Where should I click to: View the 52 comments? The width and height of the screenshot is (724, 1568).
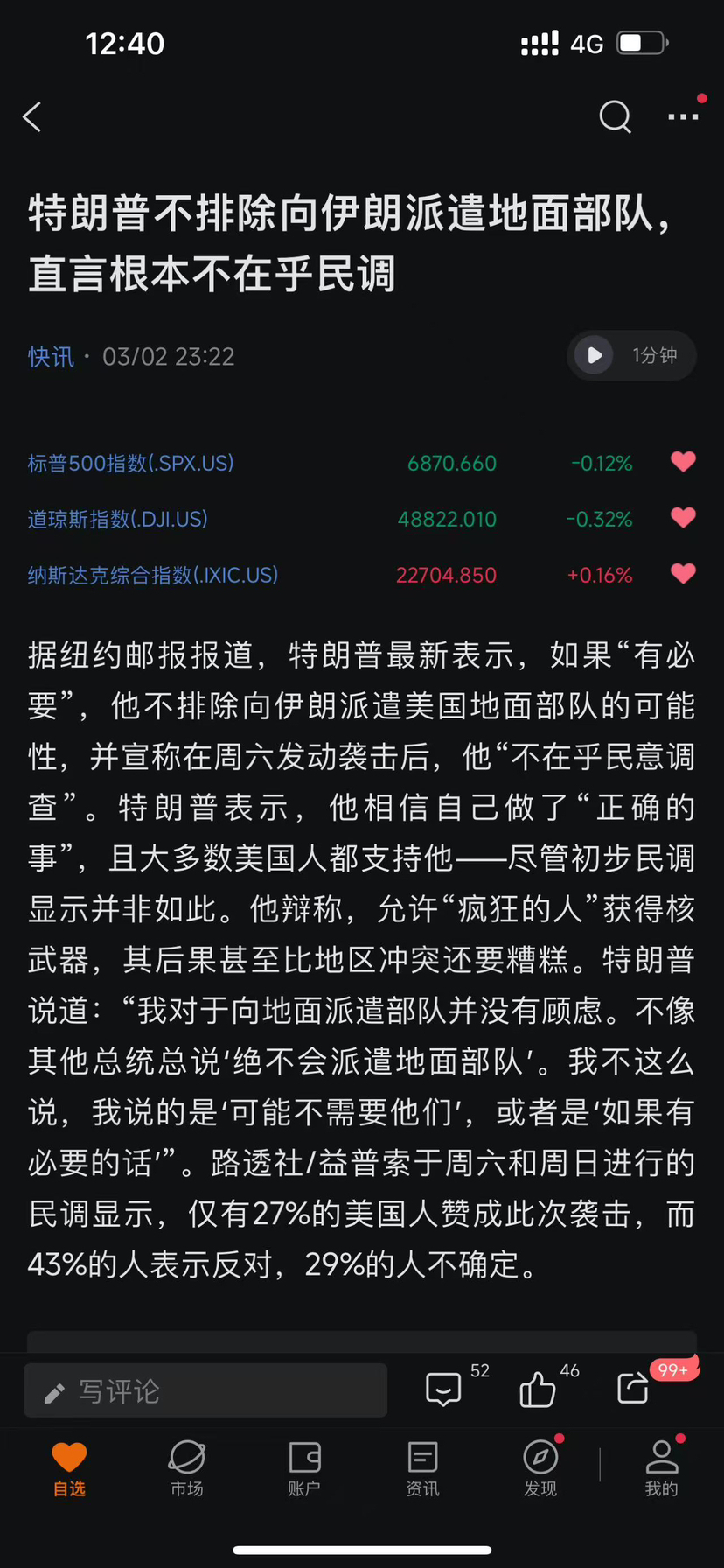(444, 1389)
